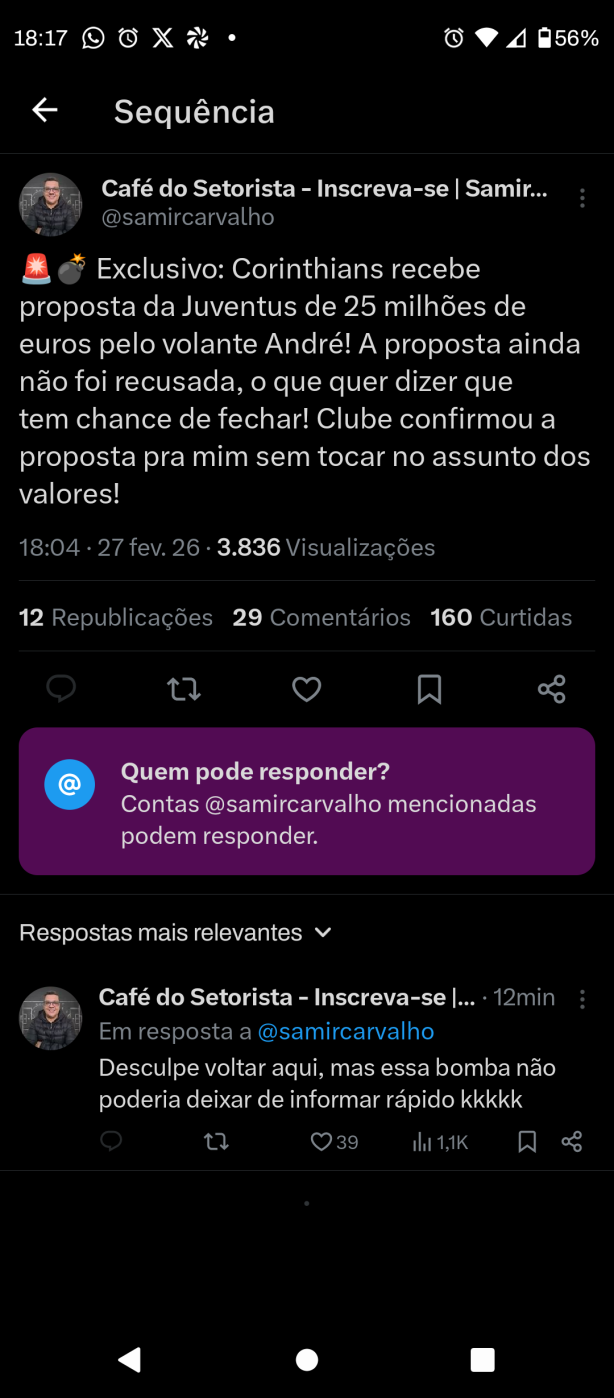The width and height of the screenshot is (614, 1398).
Task: Reply to the main Corinthians post
Action: [x=62, y=689]
